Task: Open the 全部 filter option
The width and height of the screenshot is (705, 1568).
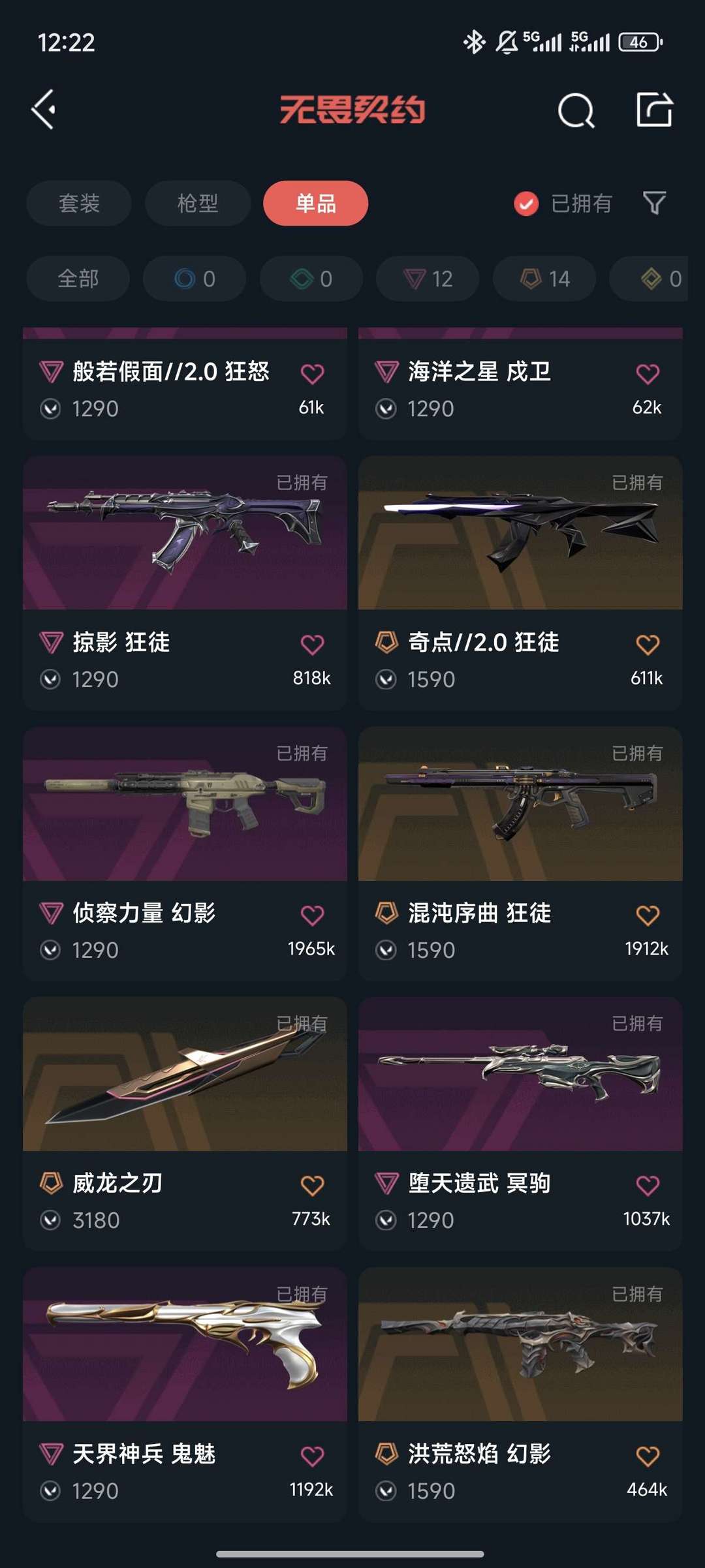Action: pyautogui.click(x=77, y=279)
